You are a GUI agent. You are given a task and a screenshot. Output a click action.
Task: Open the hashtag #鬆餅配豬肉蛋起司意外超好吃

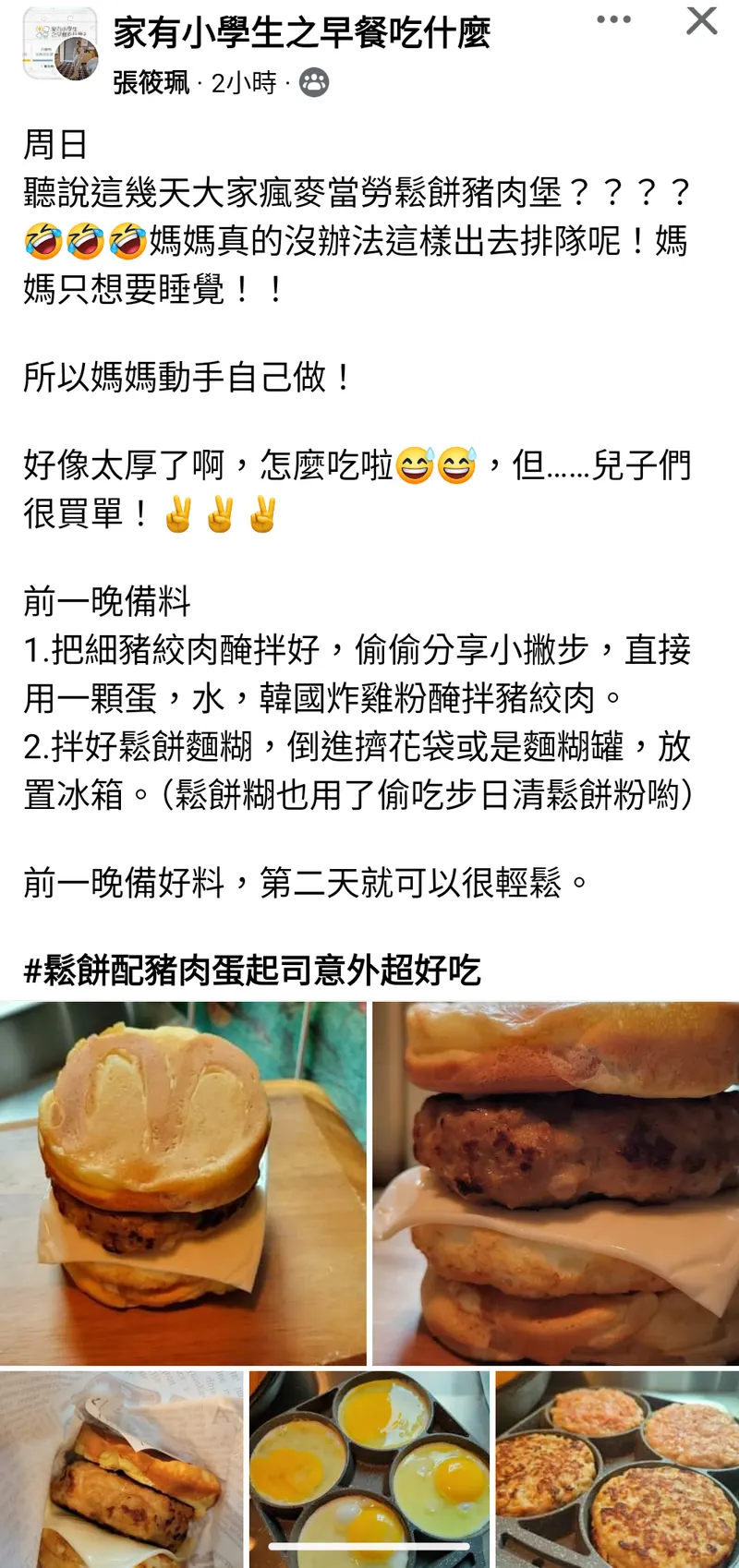[x=252, y=970]
